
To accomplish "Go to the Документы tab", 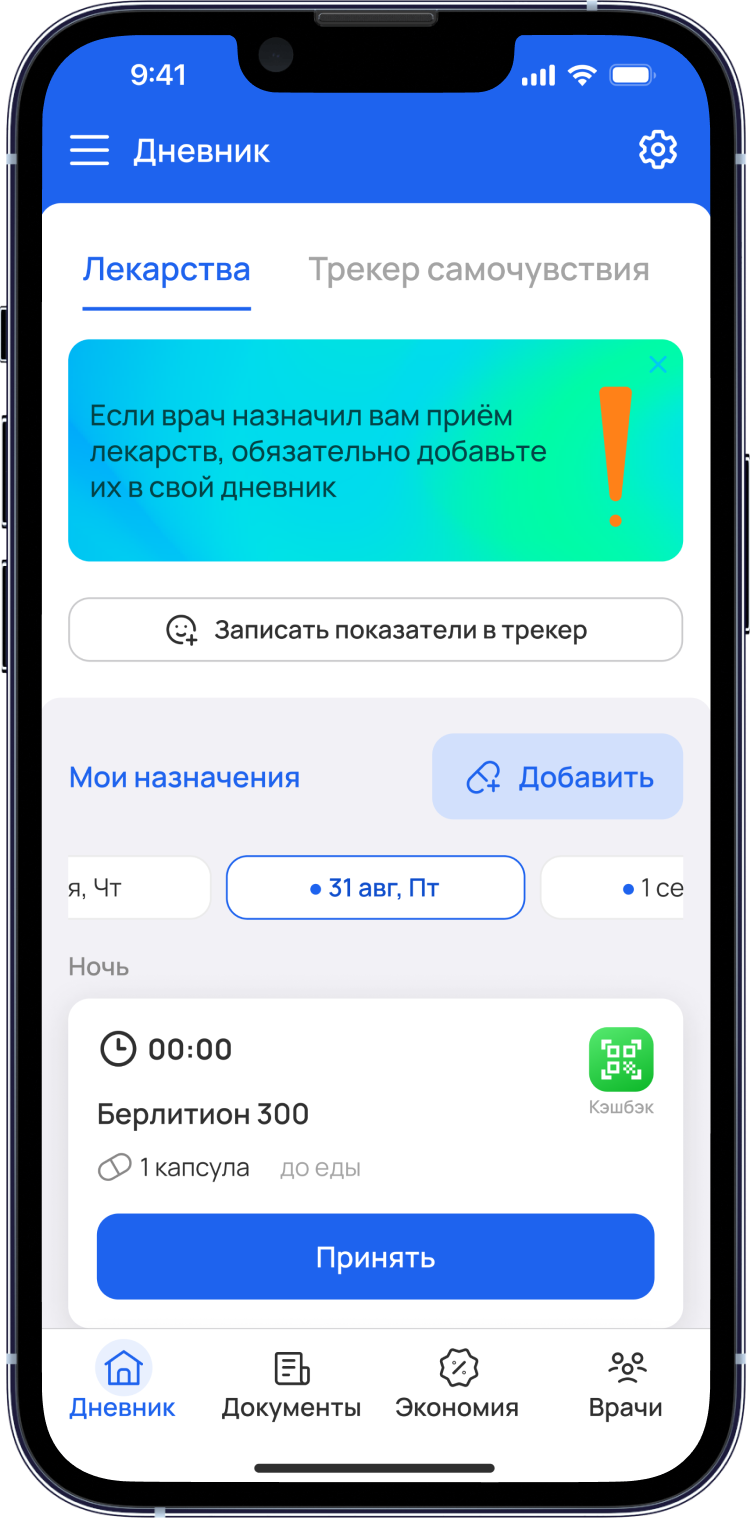I will coord(291,1384).
